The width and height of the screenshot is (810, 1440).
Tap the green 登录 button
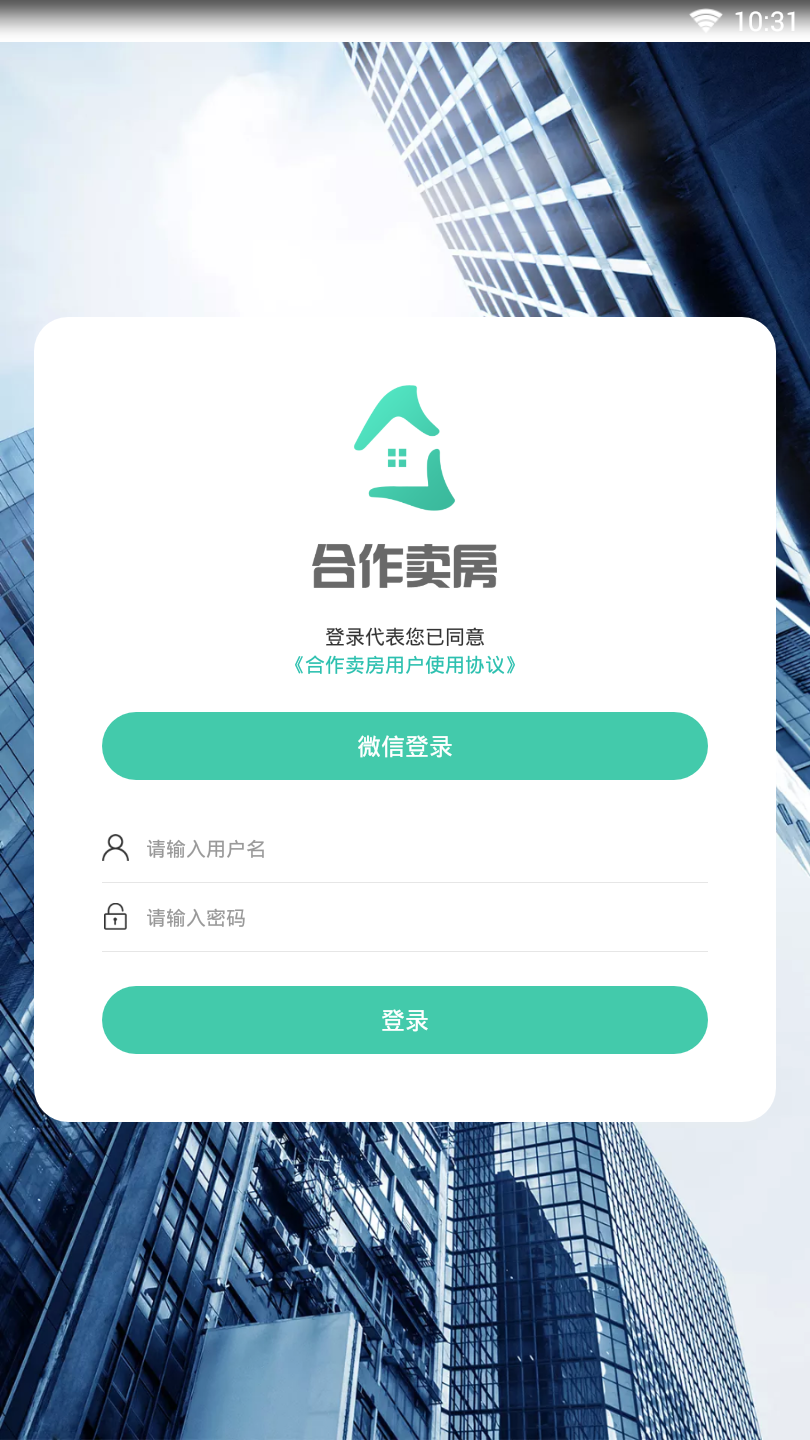(x=404, y=1020)
